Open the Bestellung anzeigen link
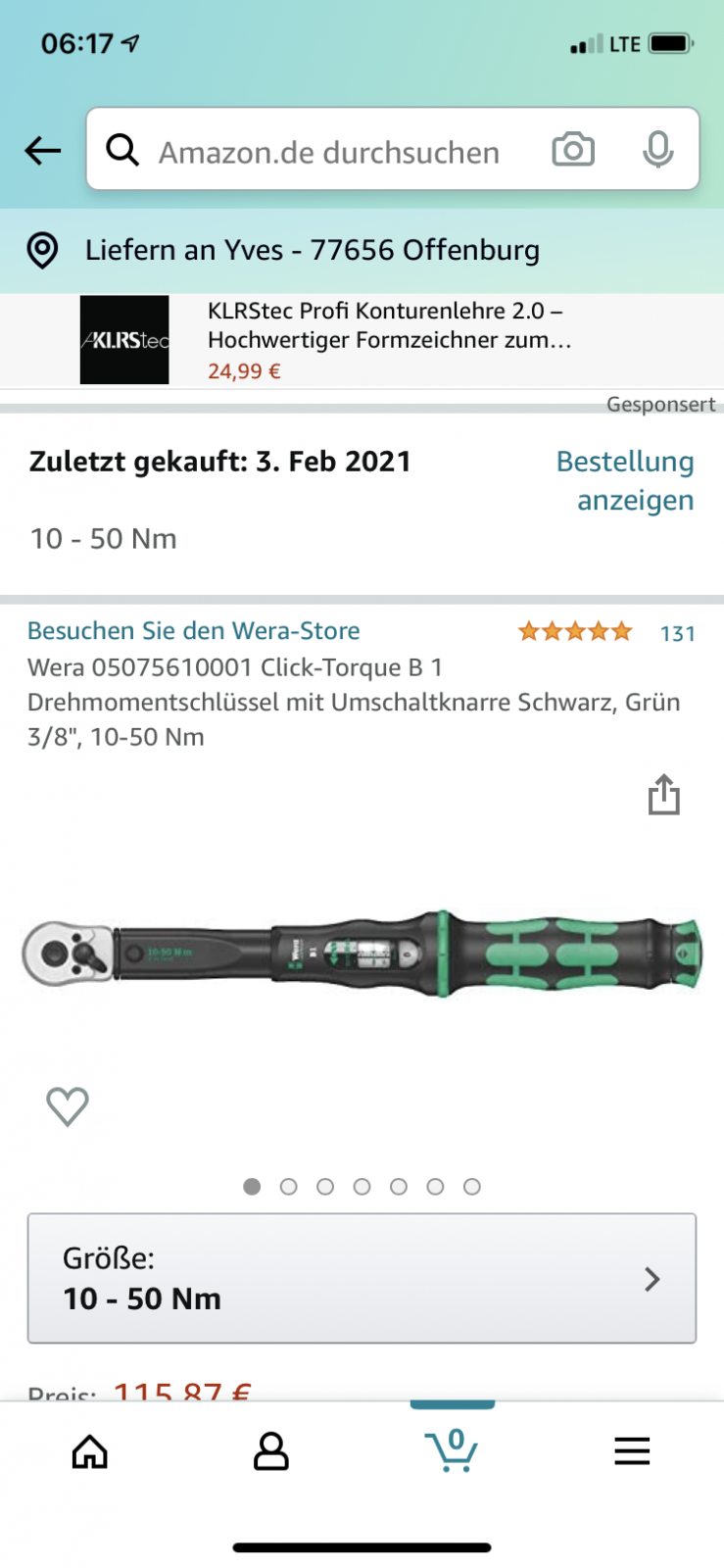The width and height of the screenshot is (724, 1568). (625, 480)
